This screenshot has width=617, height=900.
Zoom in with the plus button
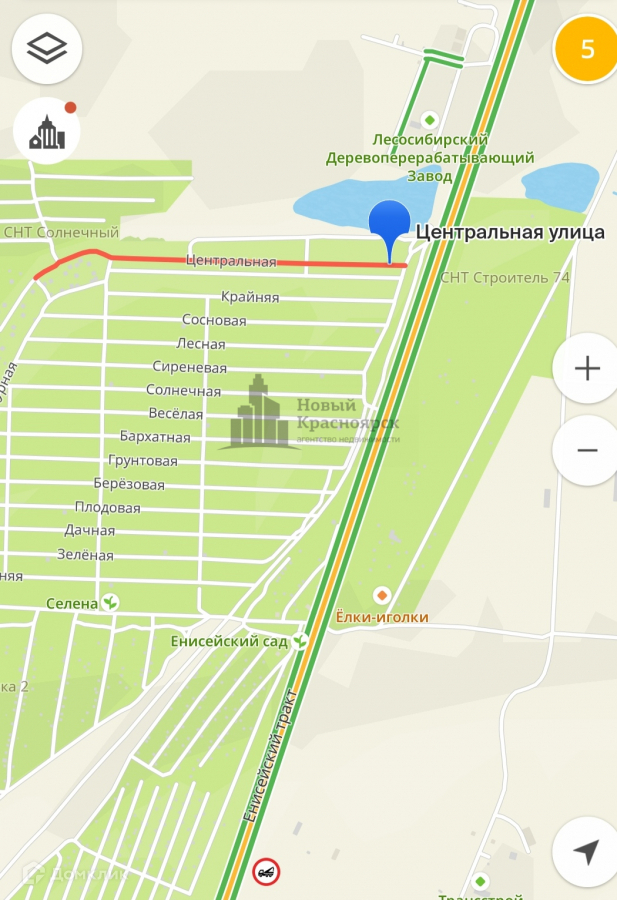point(586,368)
